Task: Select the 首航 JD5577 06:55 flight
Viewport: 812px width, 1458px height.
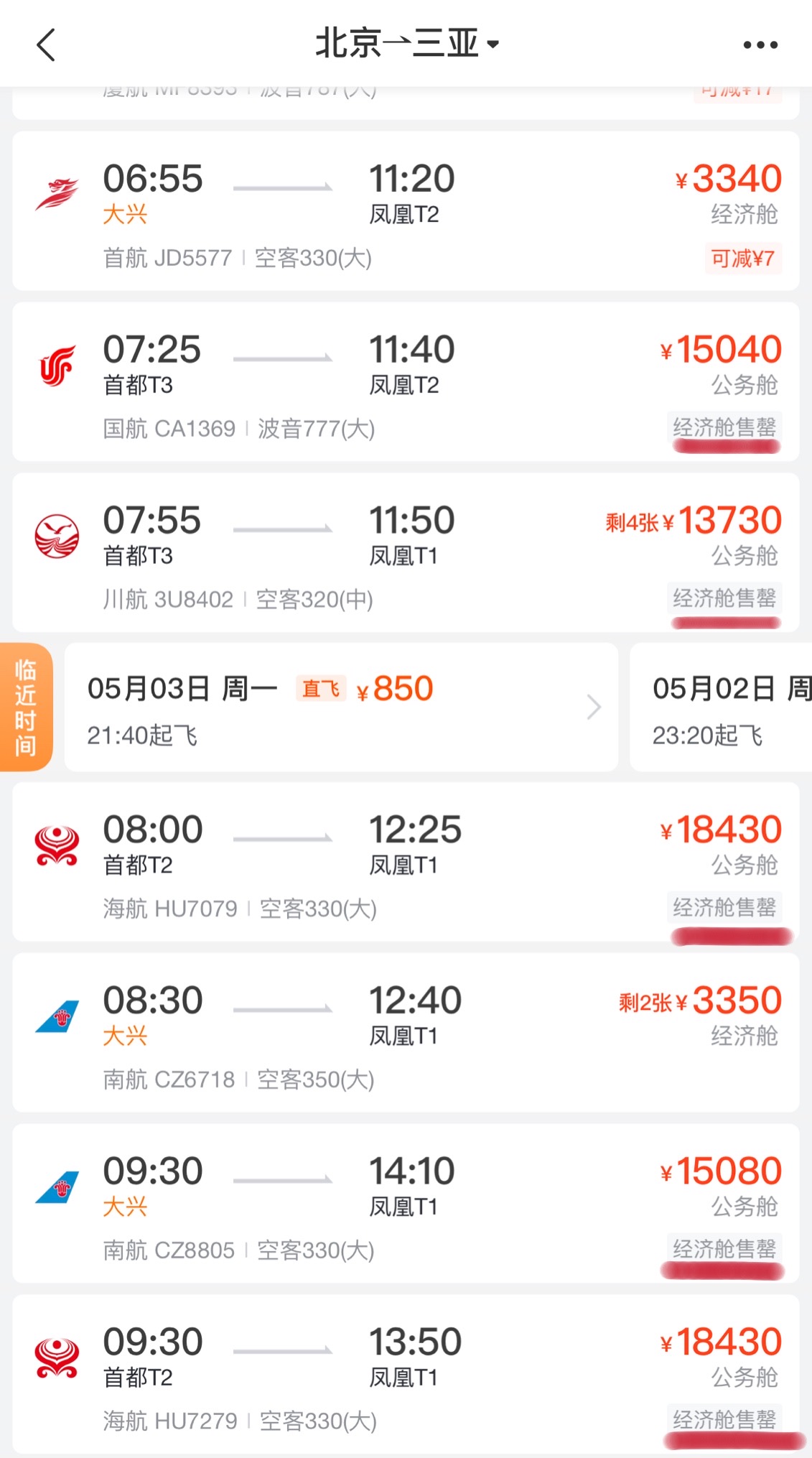Action: pos(406,211)
